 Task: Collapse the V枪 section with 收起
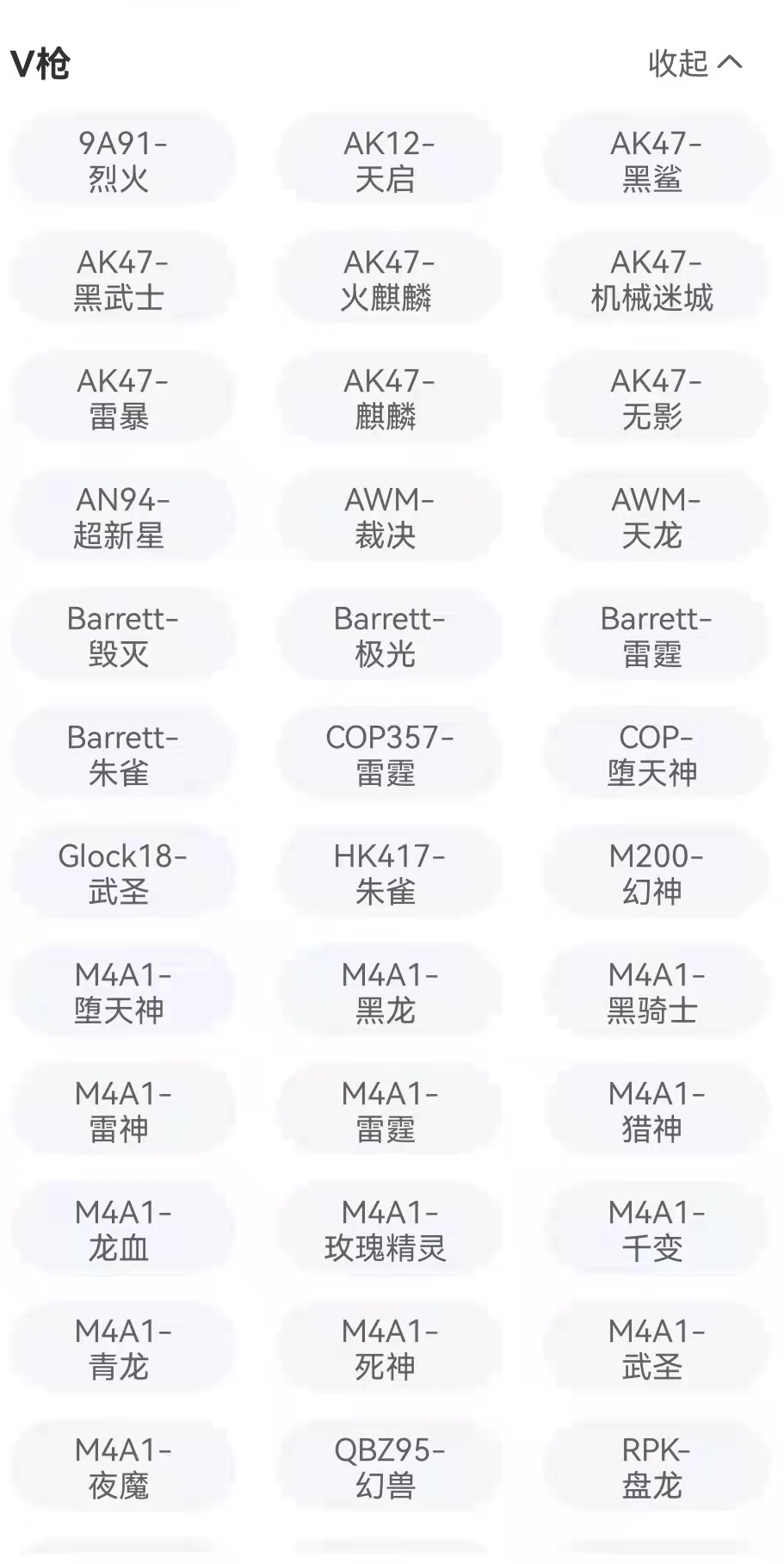pos(694,63)
